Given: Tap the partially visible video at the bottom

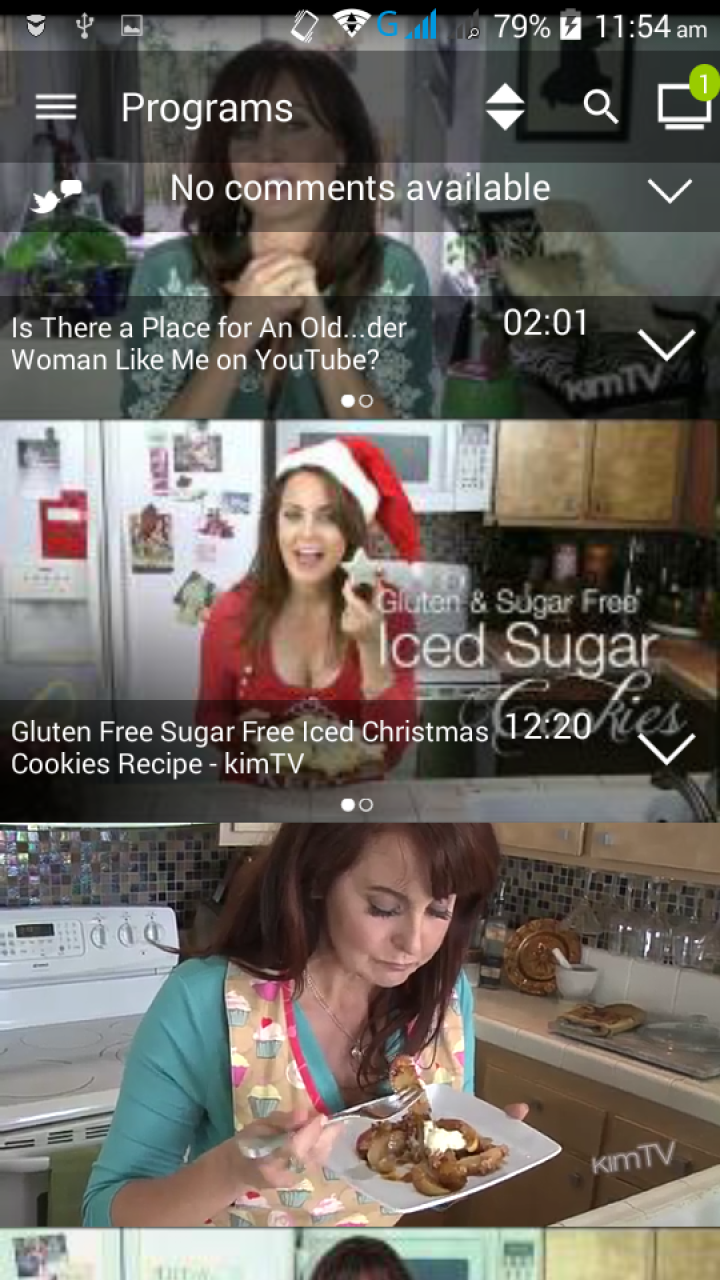Looking at the screenshot, I should pos(360,1255).
